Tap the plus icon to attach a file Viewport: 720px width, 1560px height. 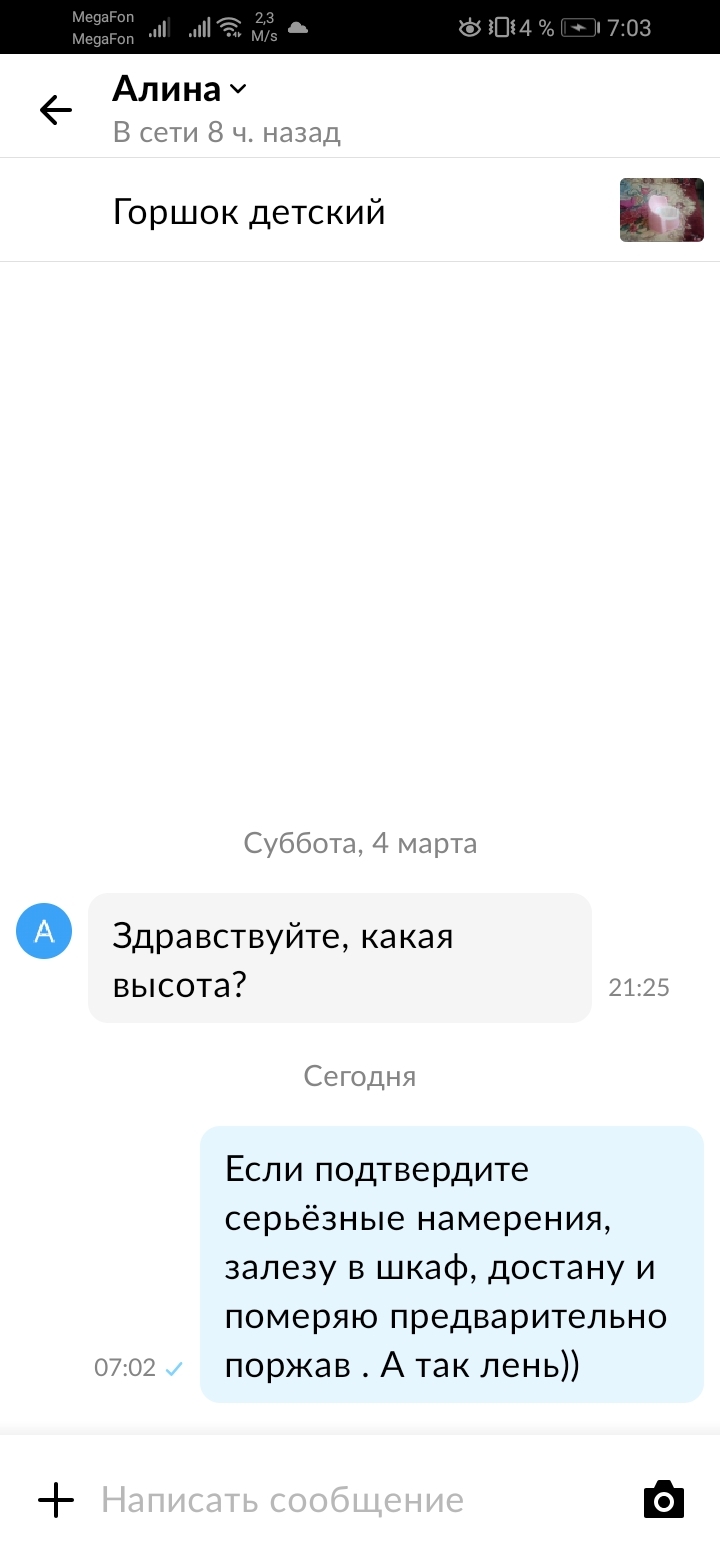pyautogui.click(x=56, y=1499)
